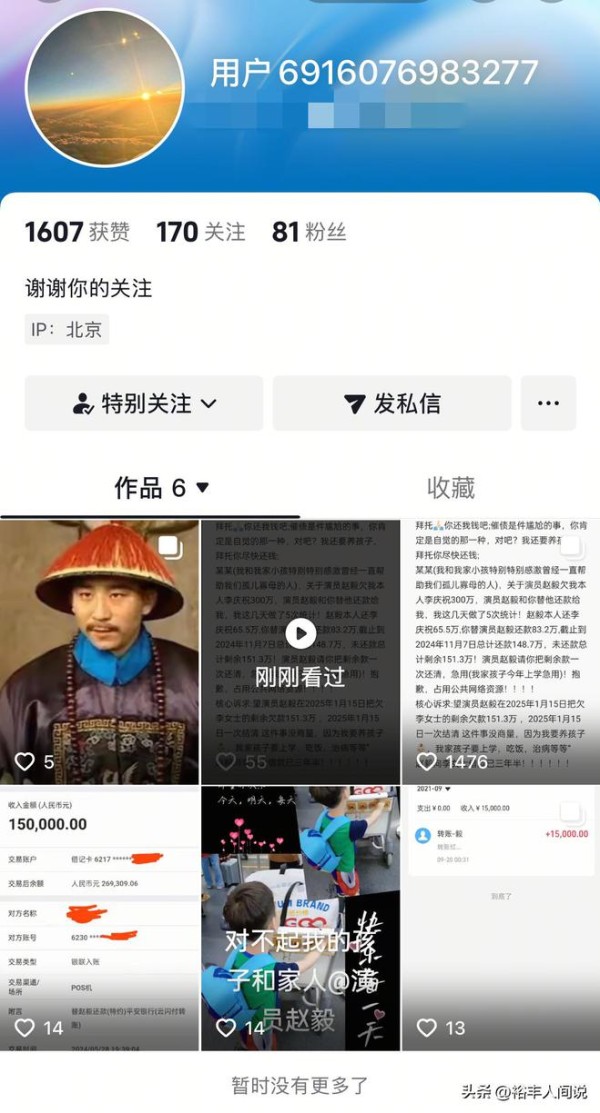Viewport: 600px width, 1113px height.
Task: Open the Qing-hat man post with 5 likes
Action: click(99, 650)
